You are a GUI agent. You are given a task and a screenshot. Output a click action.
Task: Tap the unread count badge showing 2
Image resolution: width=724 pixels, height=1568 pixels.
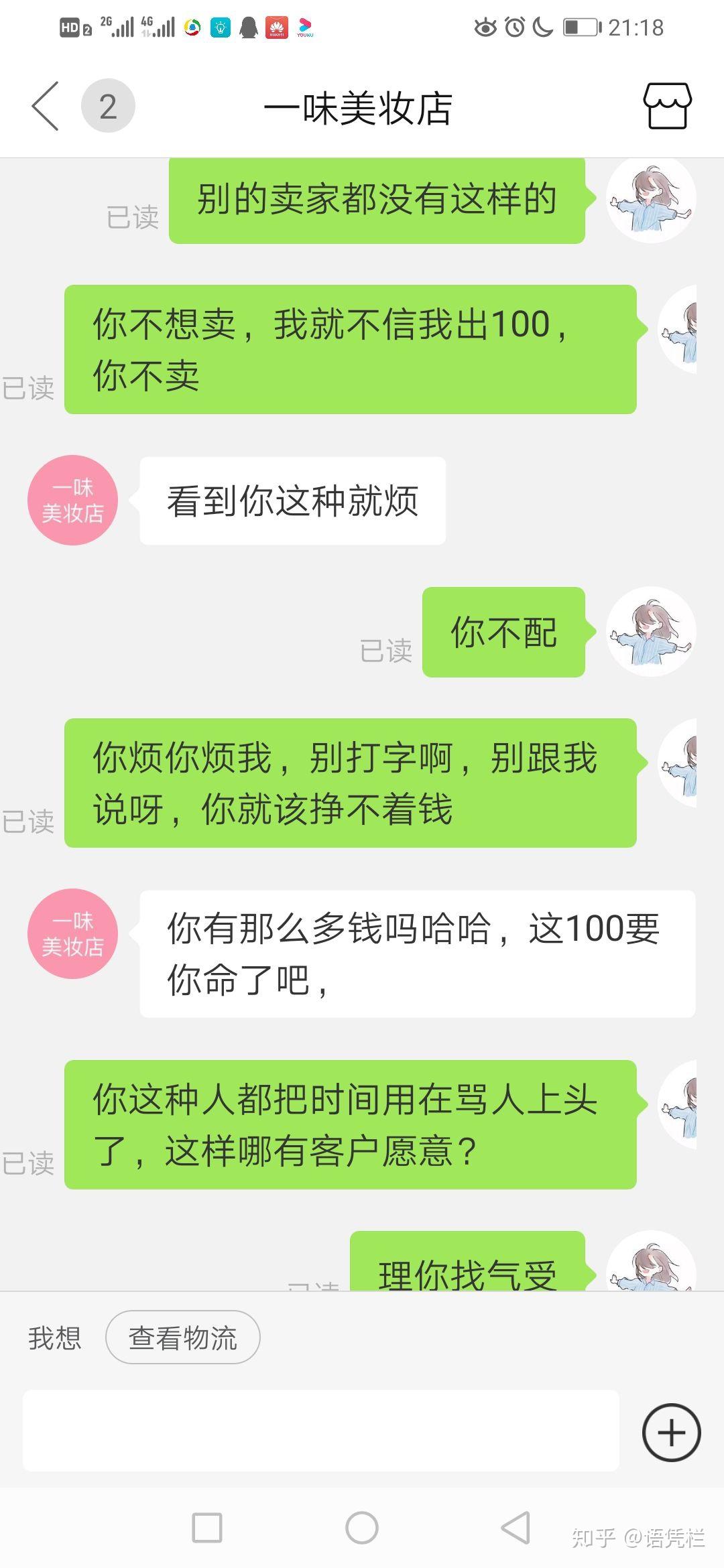109,105
